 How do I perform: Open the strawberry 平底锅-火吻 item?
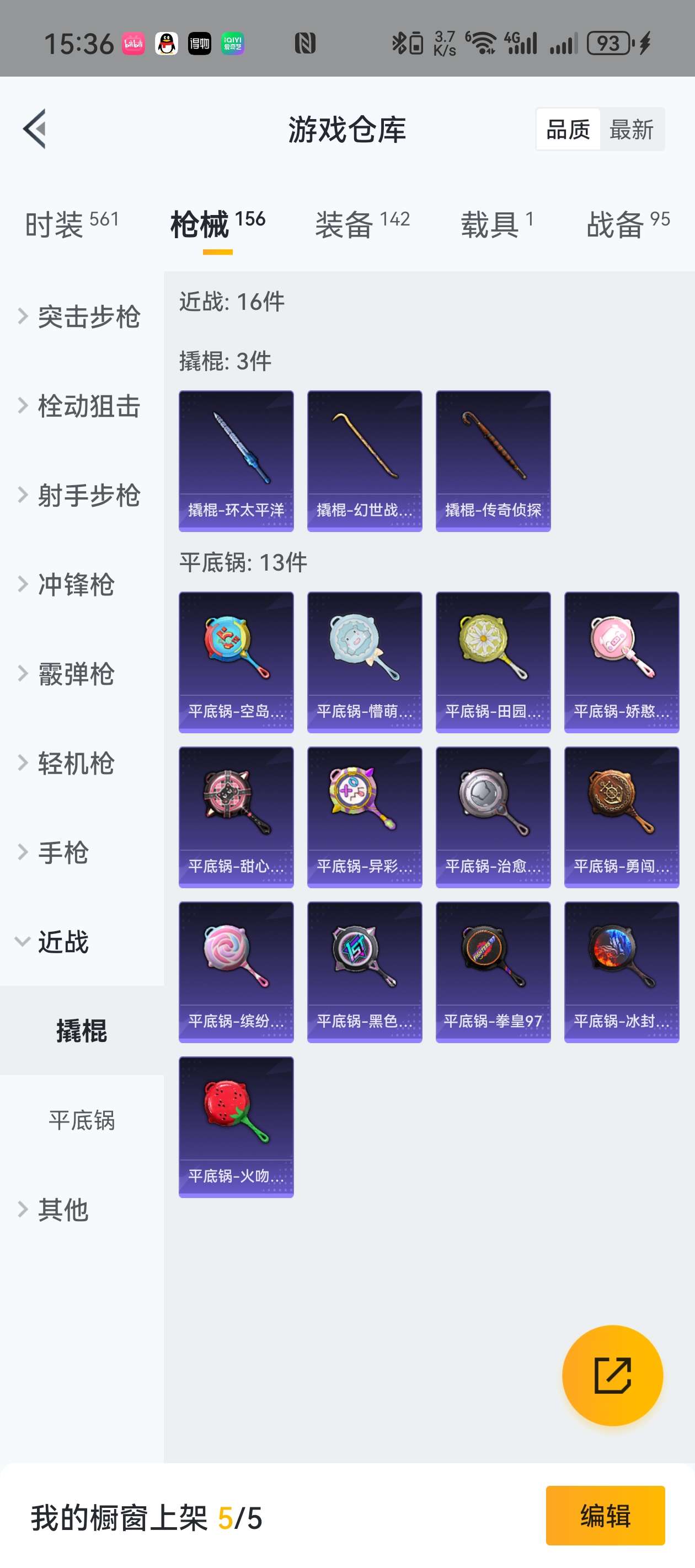(236, 1127)
